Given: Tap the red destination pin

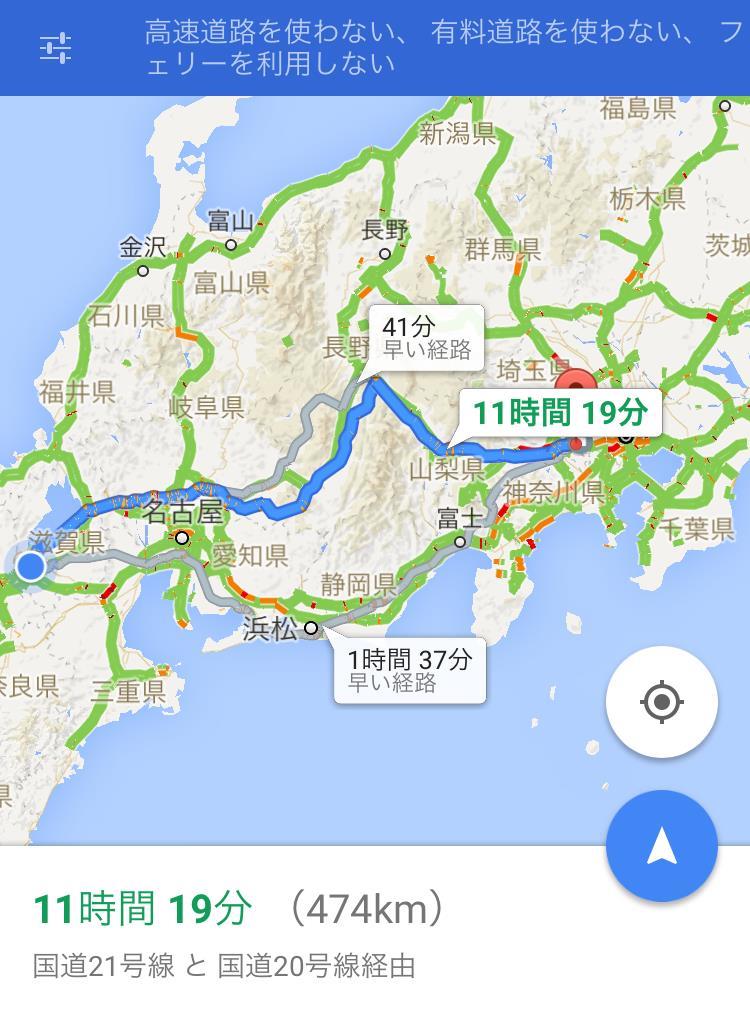Looking at the screenshot, I should [575, 384].
